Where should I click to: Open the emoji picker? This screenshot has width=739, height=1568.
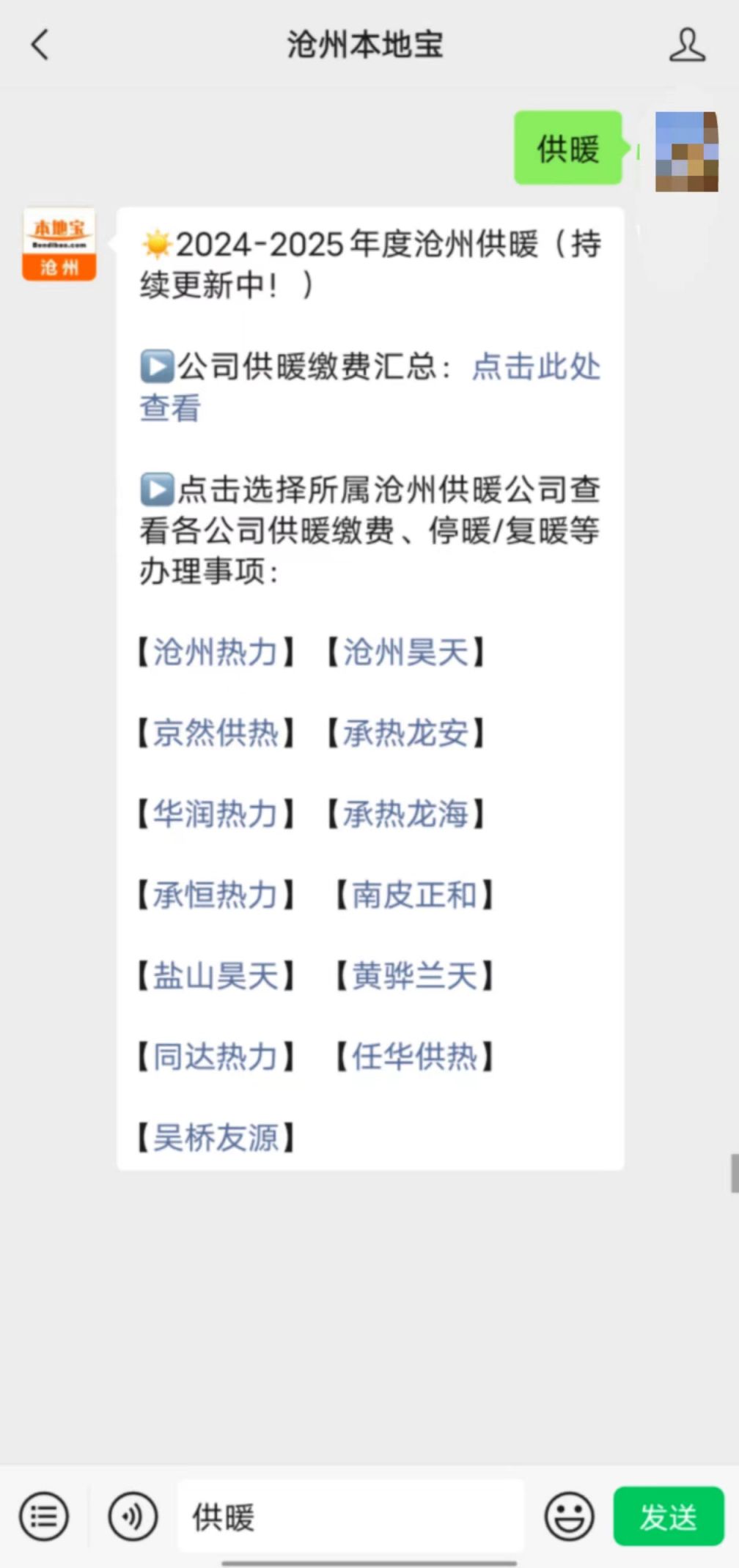569,1516
